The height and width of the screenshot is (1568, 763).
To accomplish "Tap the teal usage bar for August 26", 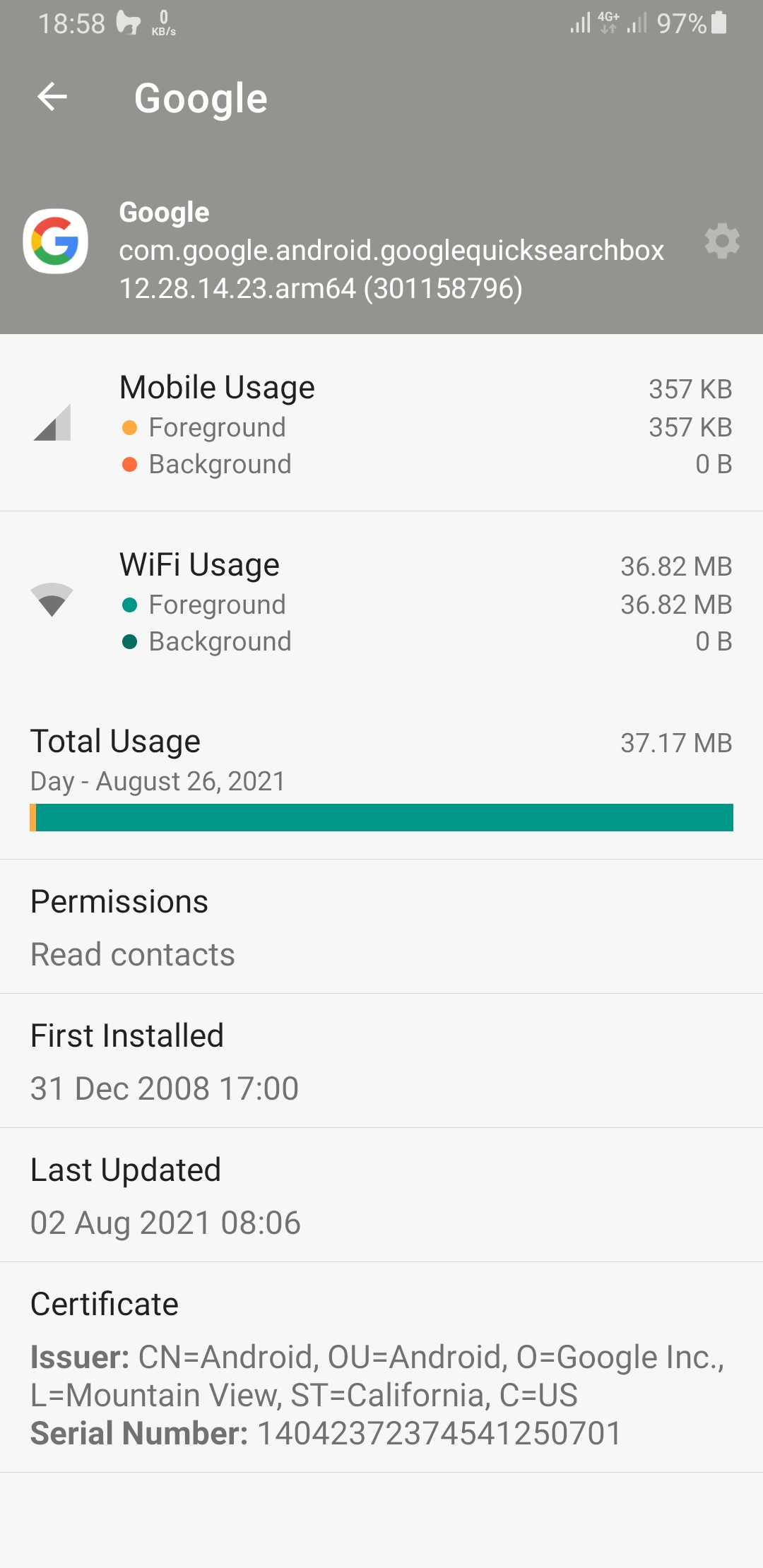I will pos(381,817).
